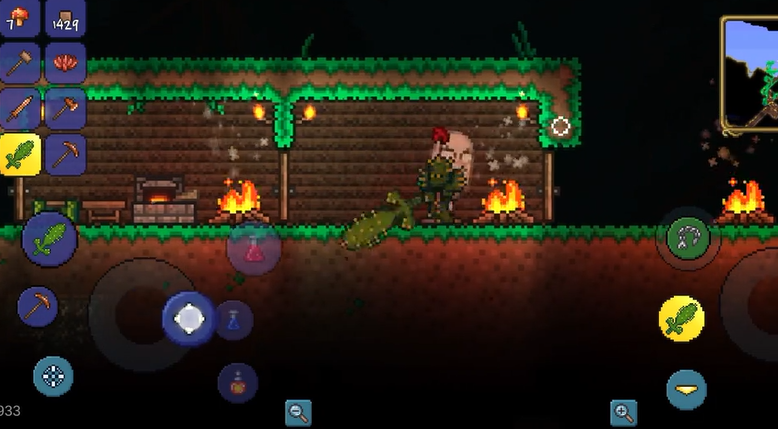
Task: Attack with the yellow leaf blade button
Action: coord(681,320)
